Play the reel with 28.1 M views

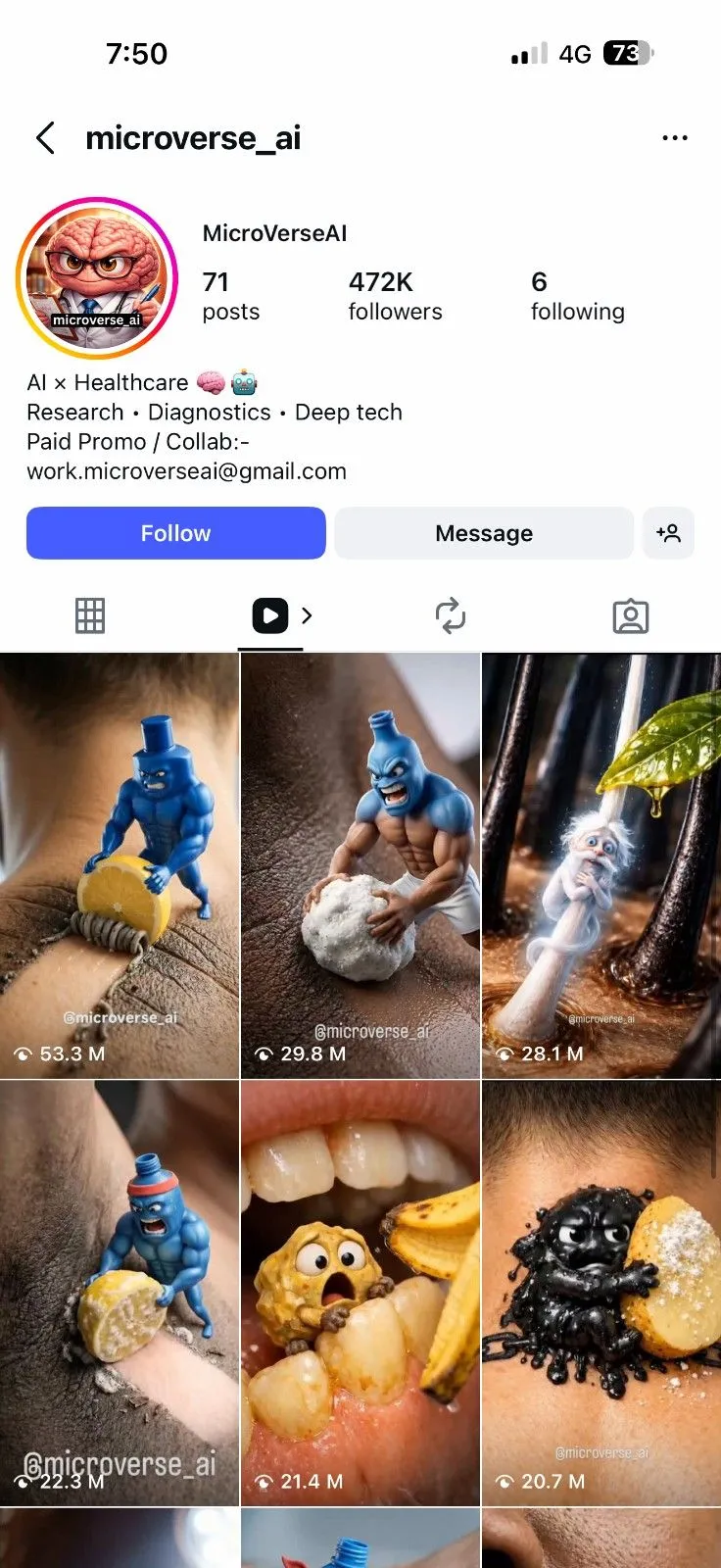[x=601, y=866]
